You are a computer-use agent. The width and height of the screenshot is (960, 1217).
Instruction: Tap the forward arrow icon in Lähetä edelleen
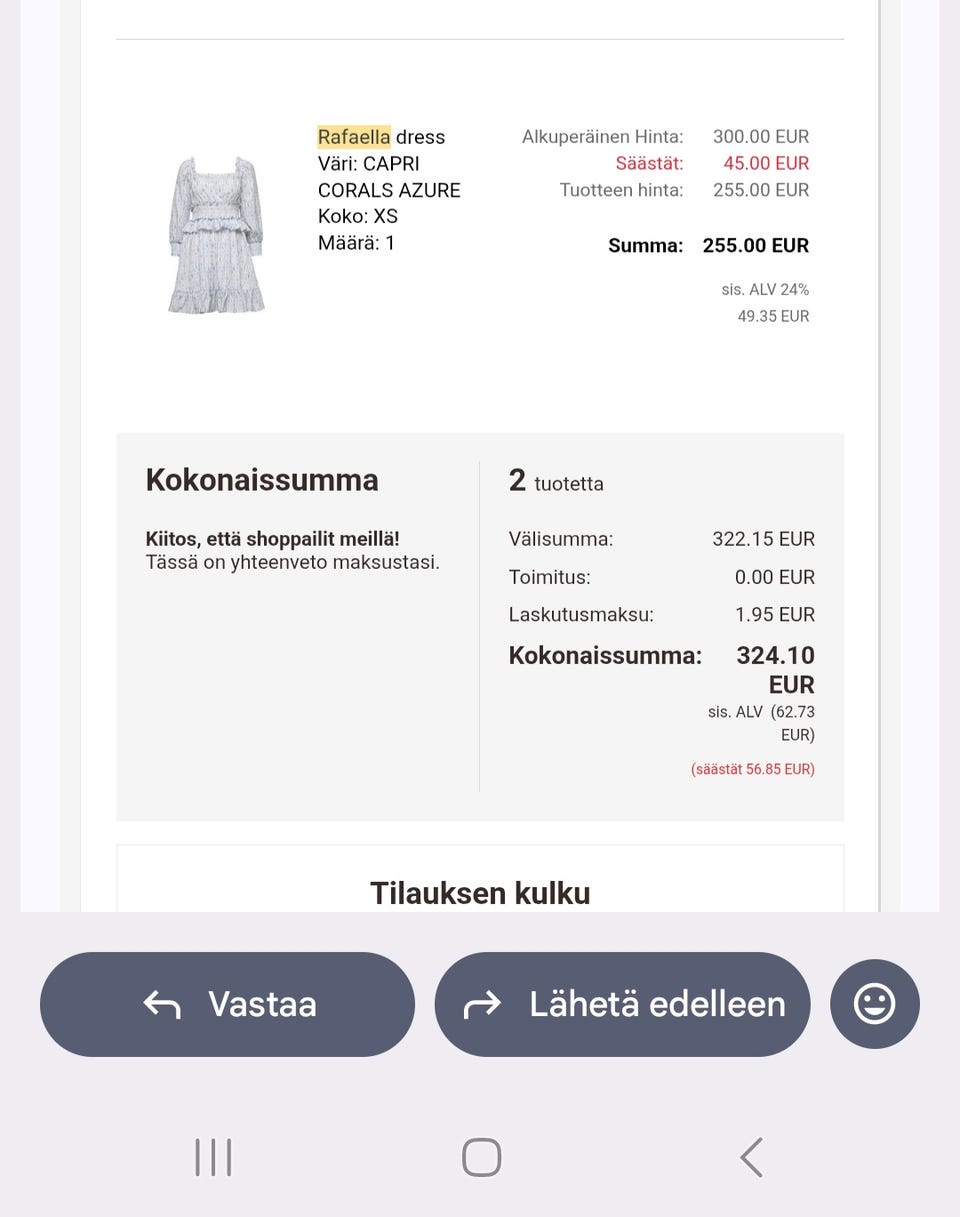click(483, 1003)
